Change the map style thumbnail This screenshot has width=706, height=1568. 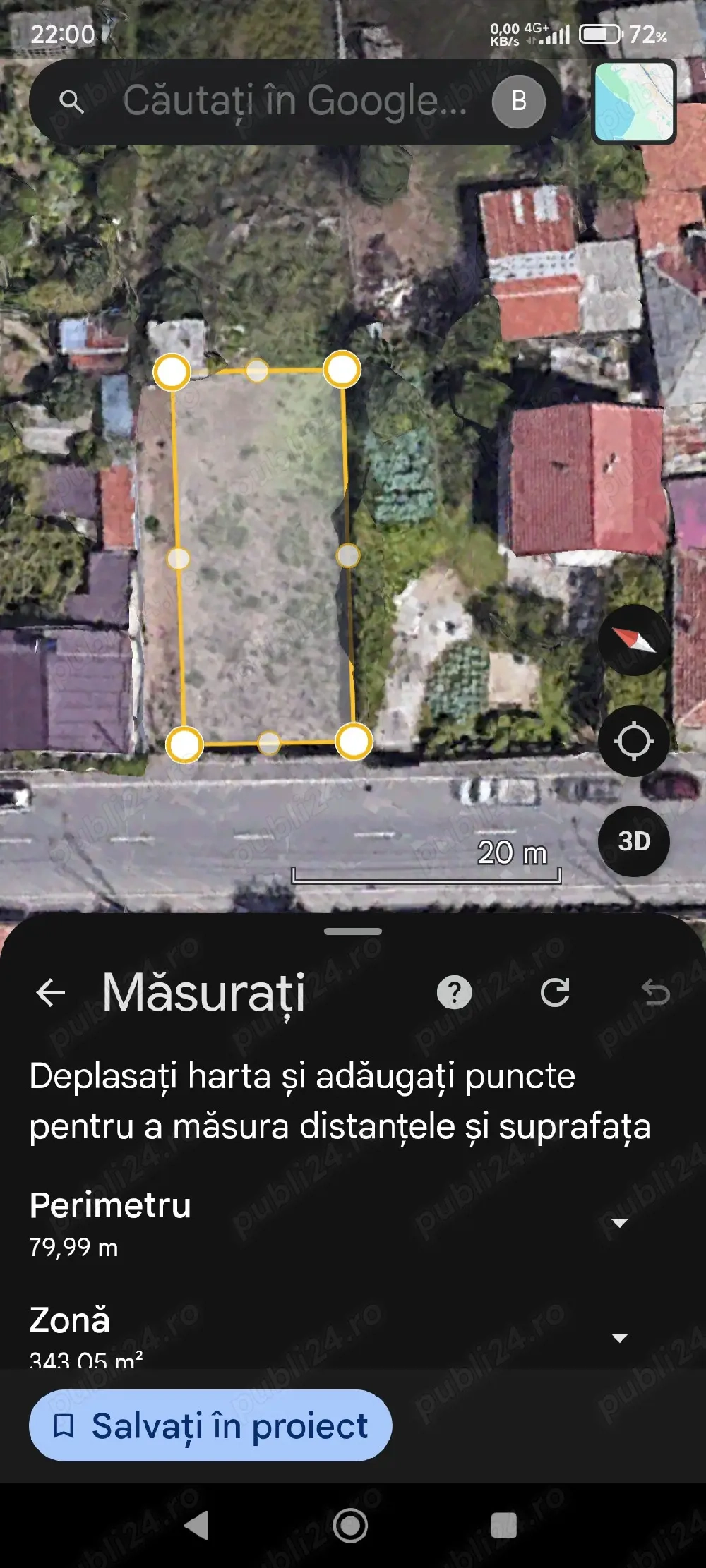[634, 102]
